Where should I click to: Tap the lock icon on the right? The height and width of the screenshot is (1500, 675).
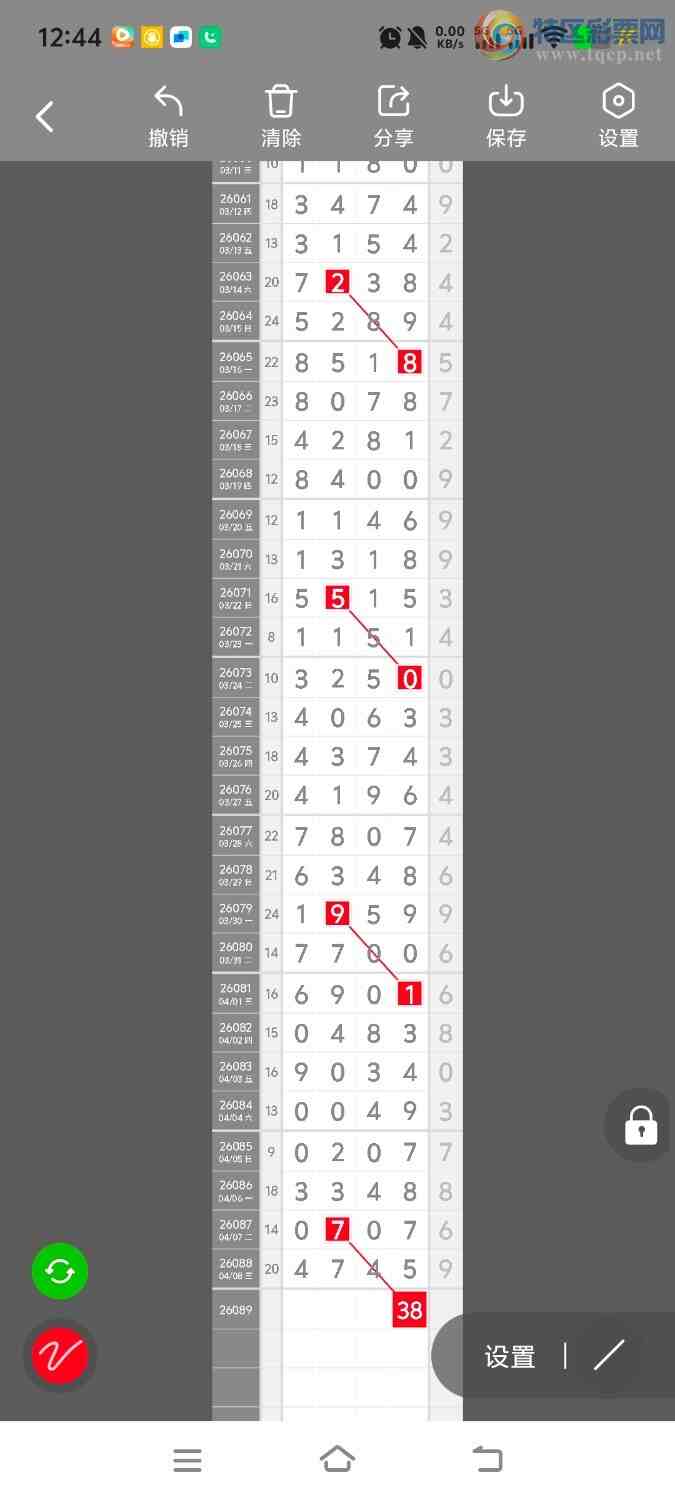[640, 1125]
